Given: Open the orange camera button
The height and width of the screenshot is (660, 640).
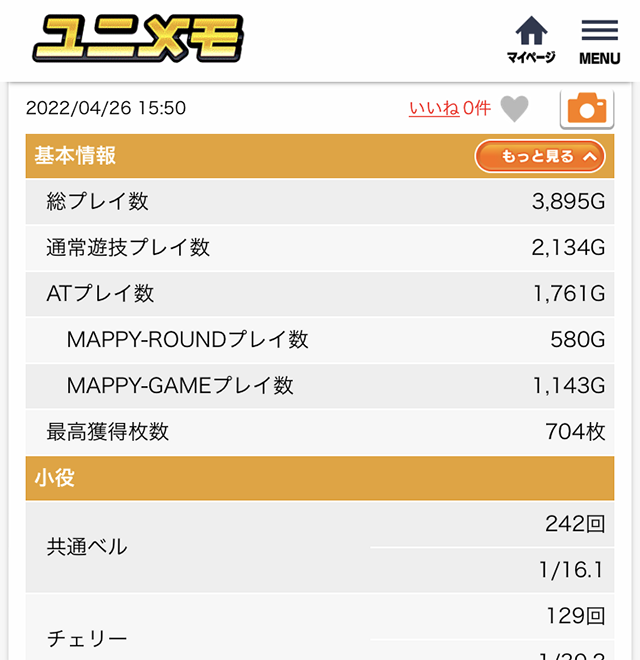Looking at the screenshot, I should point(586,108).
